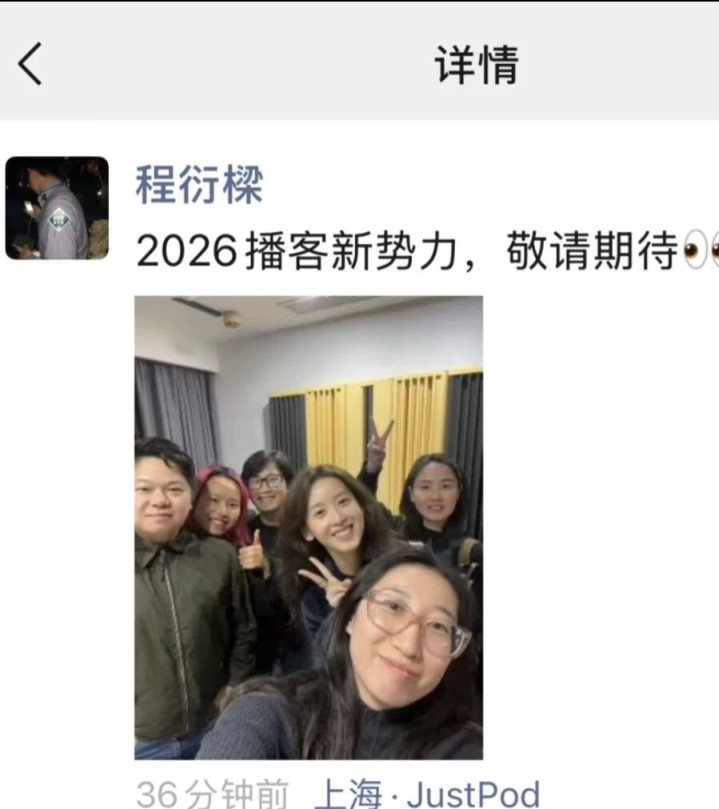Screen dimensions: 719x809
Task: Open the 上海·JustPod location link
Action: 428,795
